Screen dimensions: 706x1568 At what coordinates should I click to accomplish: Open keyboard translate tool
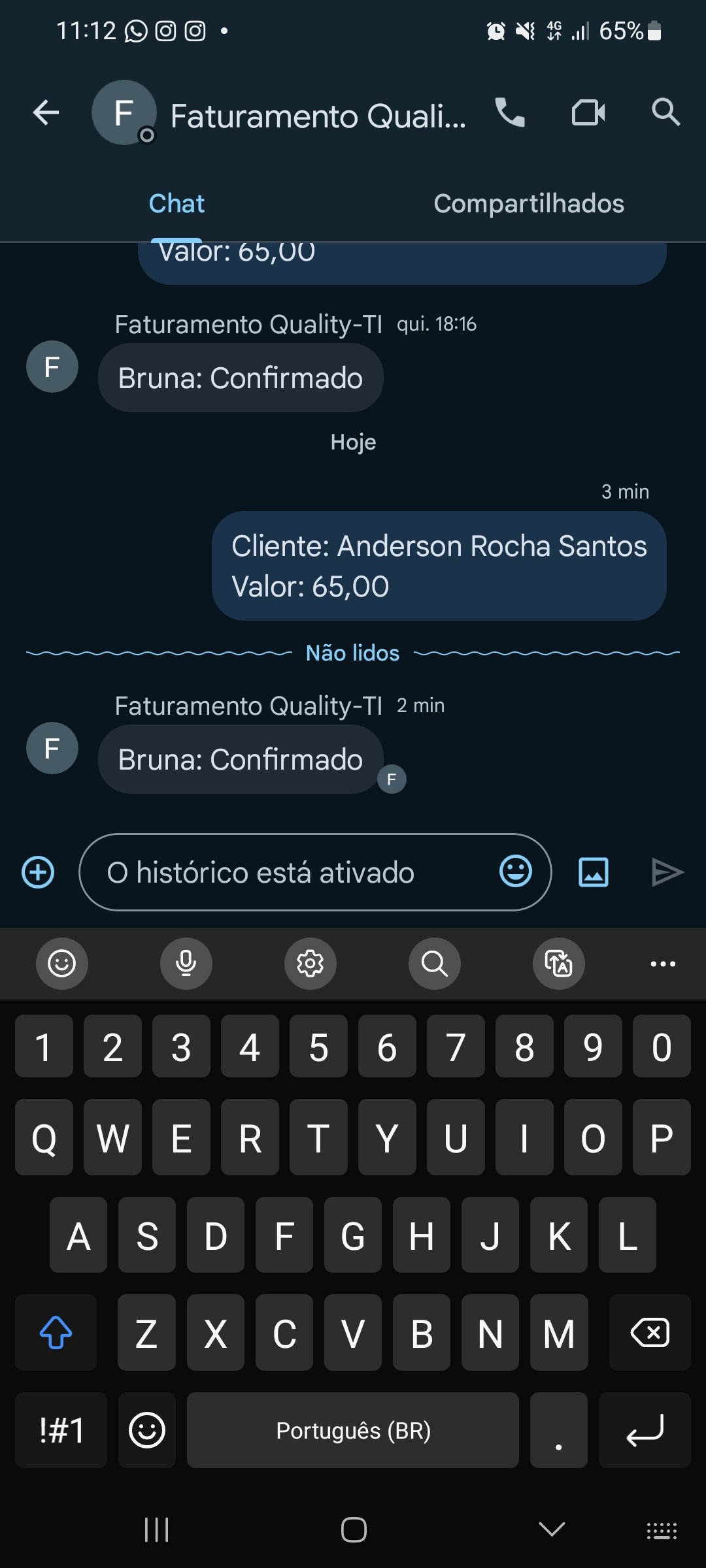559,963
